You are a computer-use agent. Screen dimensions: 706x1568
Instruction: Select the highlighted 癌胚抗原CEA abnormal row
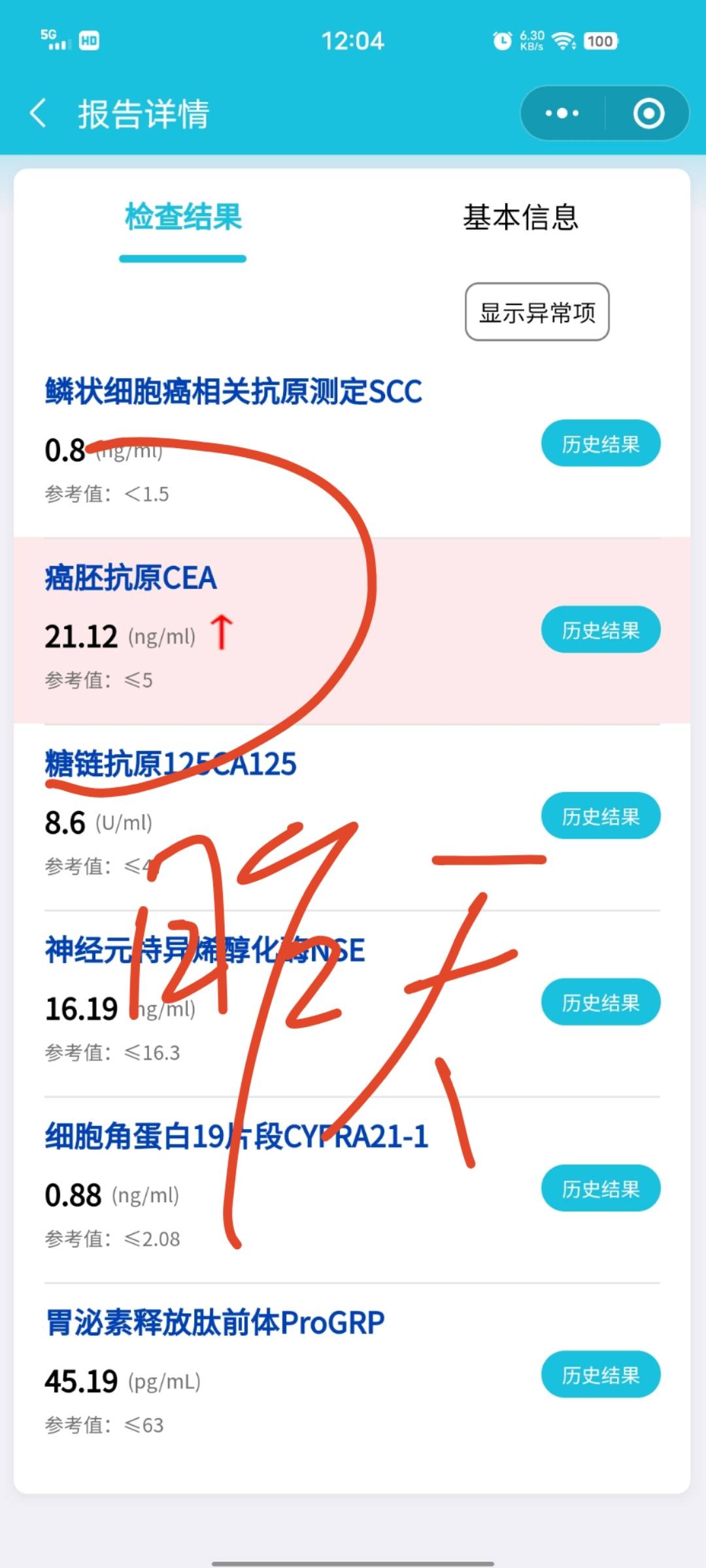click(131, 578)
